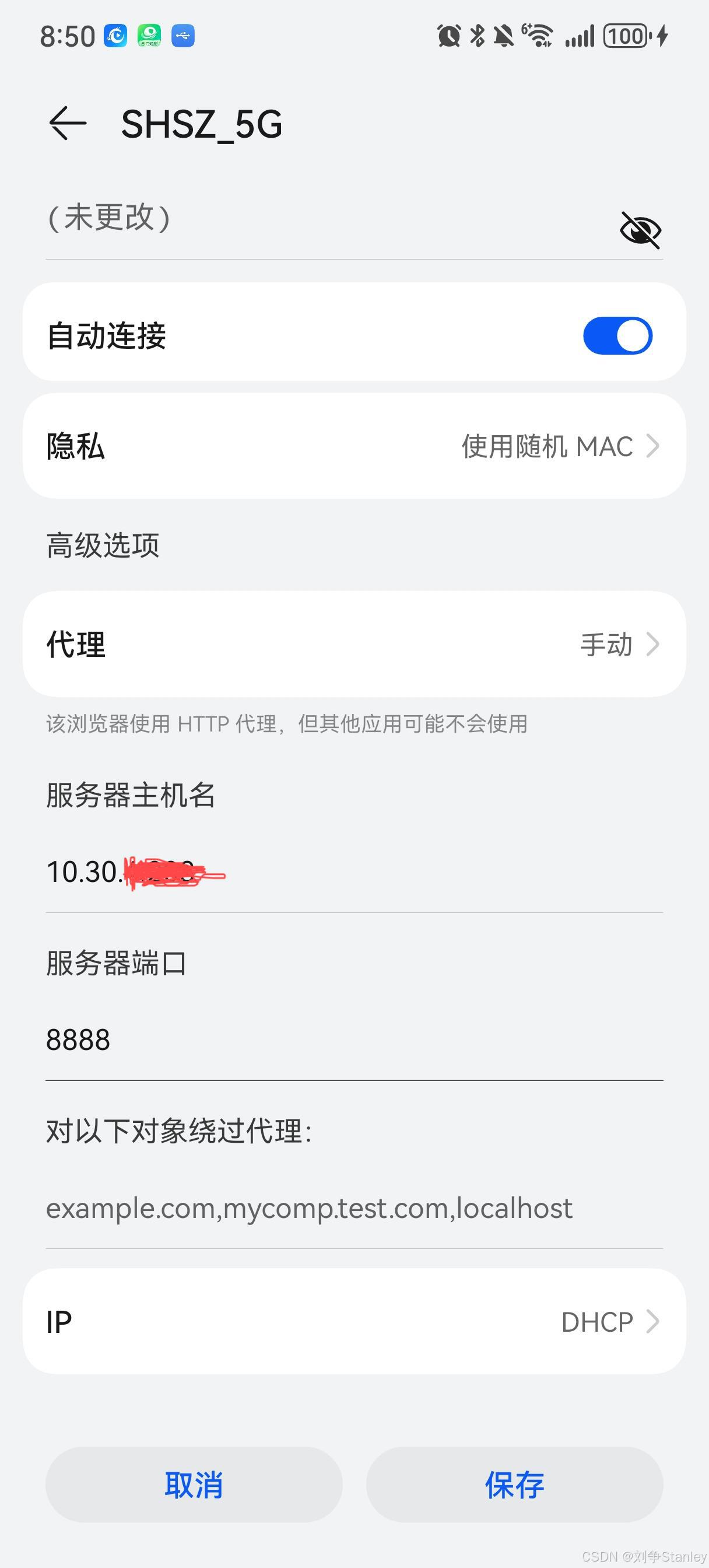The image size is (709, 1568).
Task: Toggle password visibility eye icon
Action: pos(640,230)
